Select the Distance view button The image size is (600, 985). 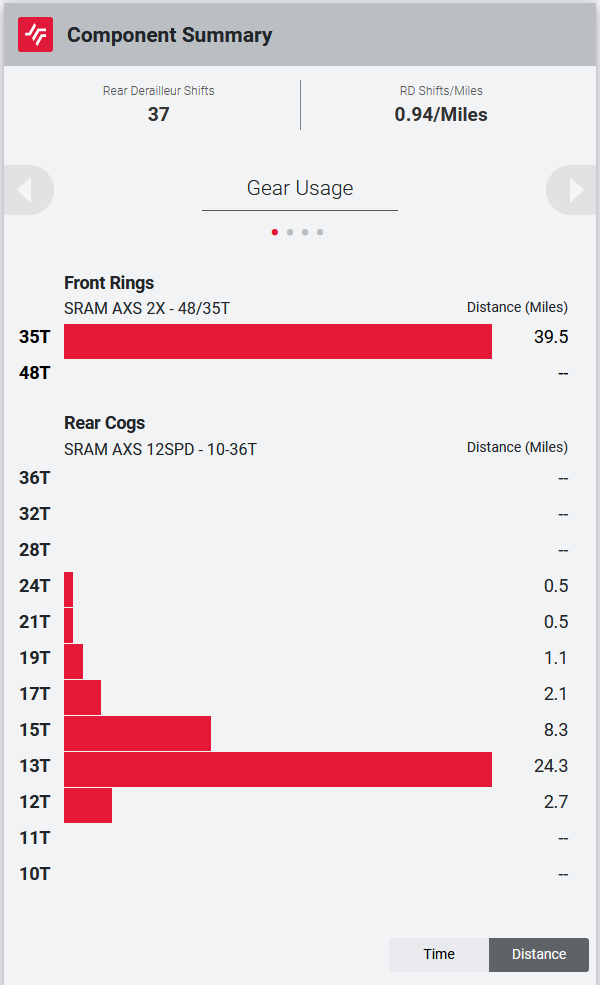538,954
